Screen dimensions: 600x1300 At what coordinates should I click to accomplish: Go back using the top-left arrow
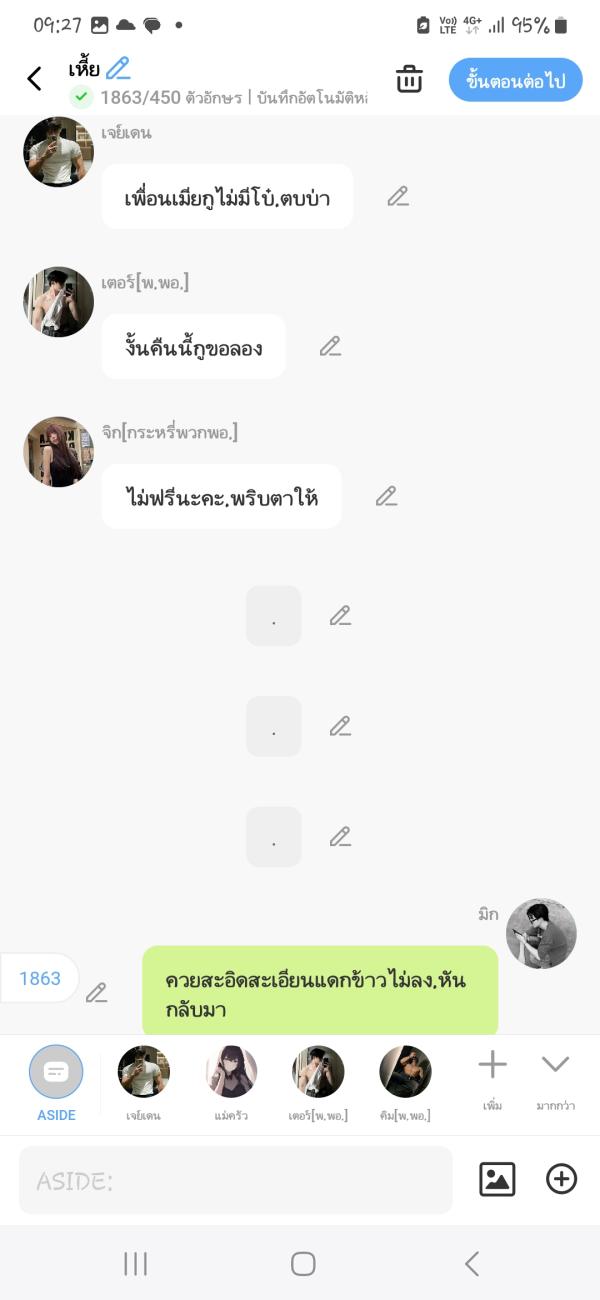click(35, 79)
